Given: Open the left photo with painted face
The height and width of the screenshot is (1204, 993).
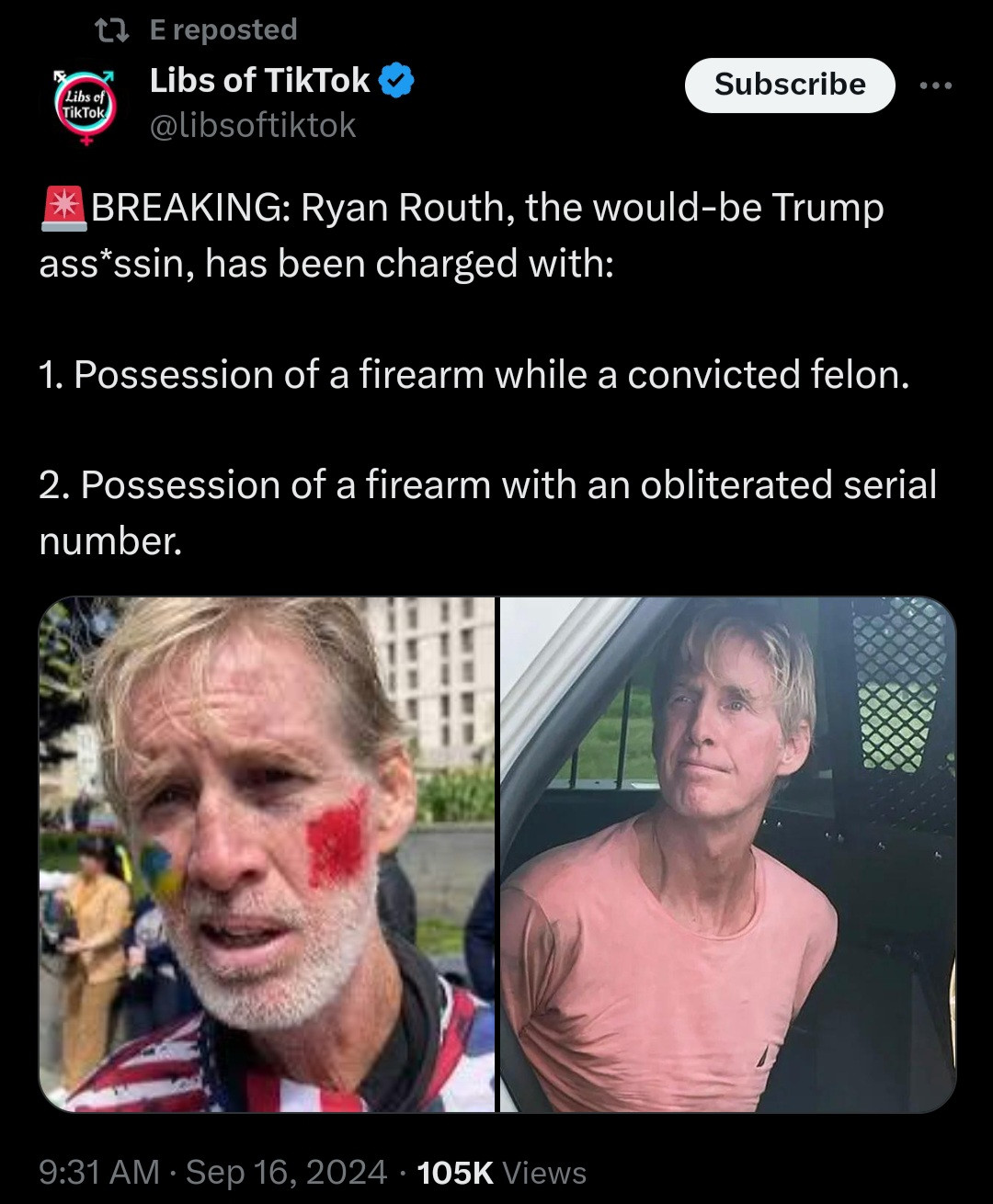Looking at the screenshot, I should [267, 855].
